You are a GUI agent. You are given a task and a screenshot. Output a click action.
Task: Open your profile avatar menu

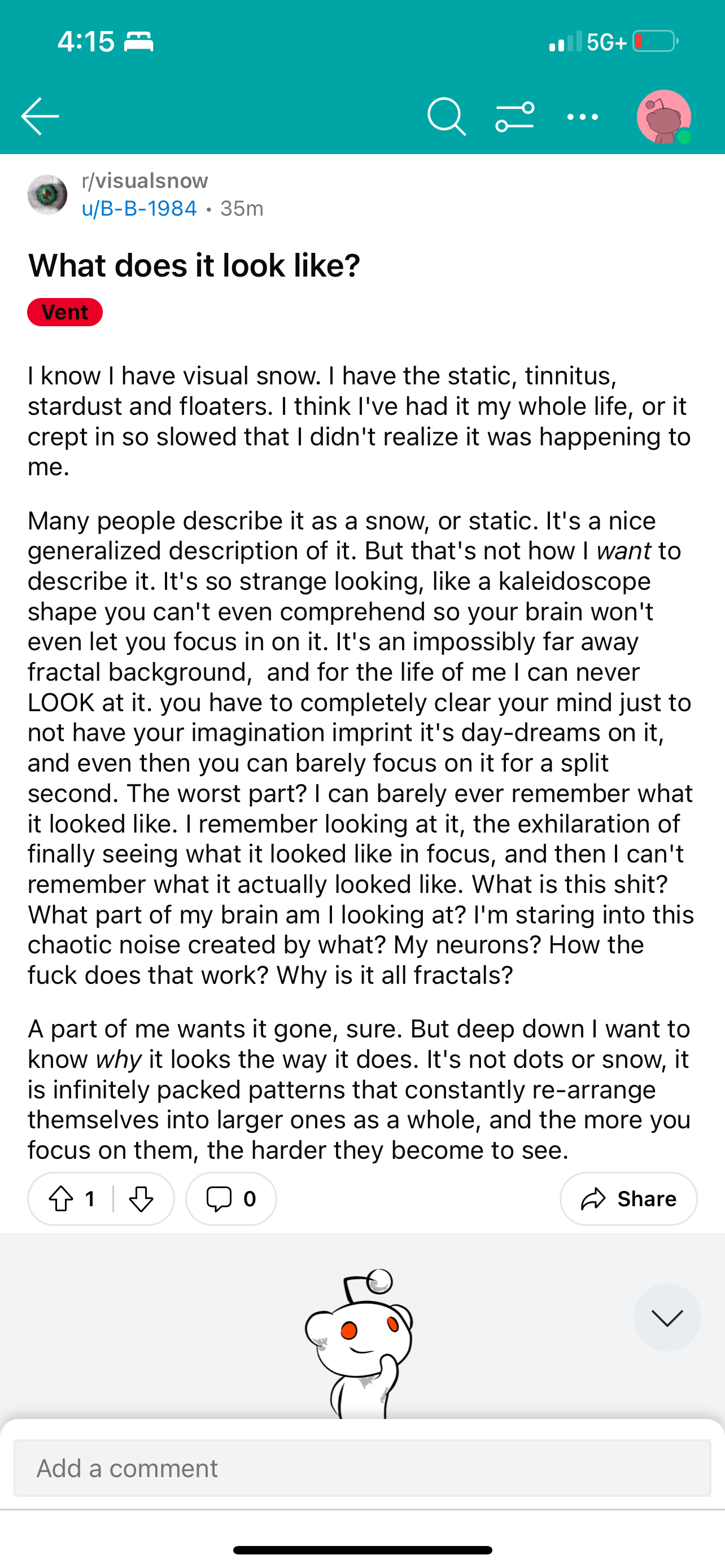click(x=664, y=117)
